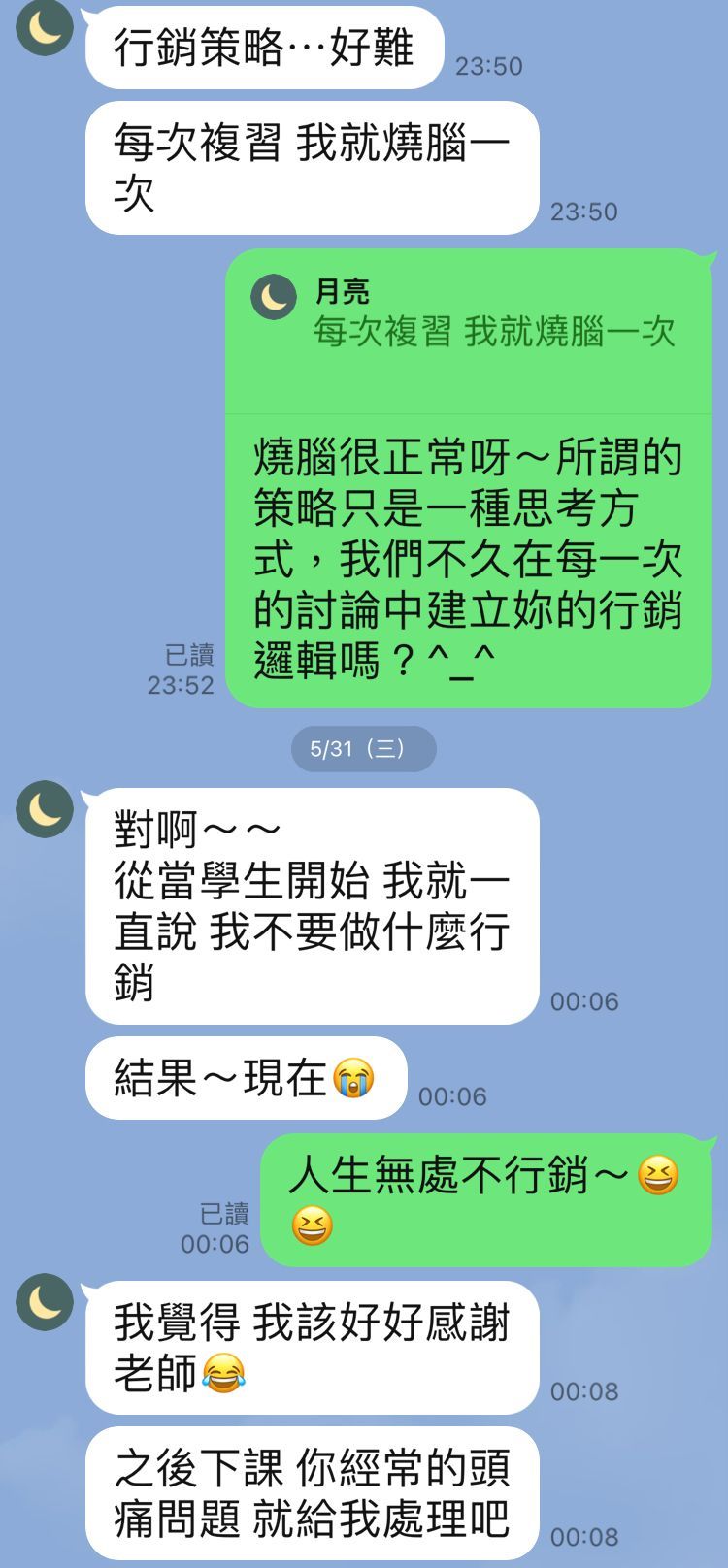View profile from avatar beside 我覺得 我該好好感謝老師
Screen dimensions: 728x1568
(45, 1301)
